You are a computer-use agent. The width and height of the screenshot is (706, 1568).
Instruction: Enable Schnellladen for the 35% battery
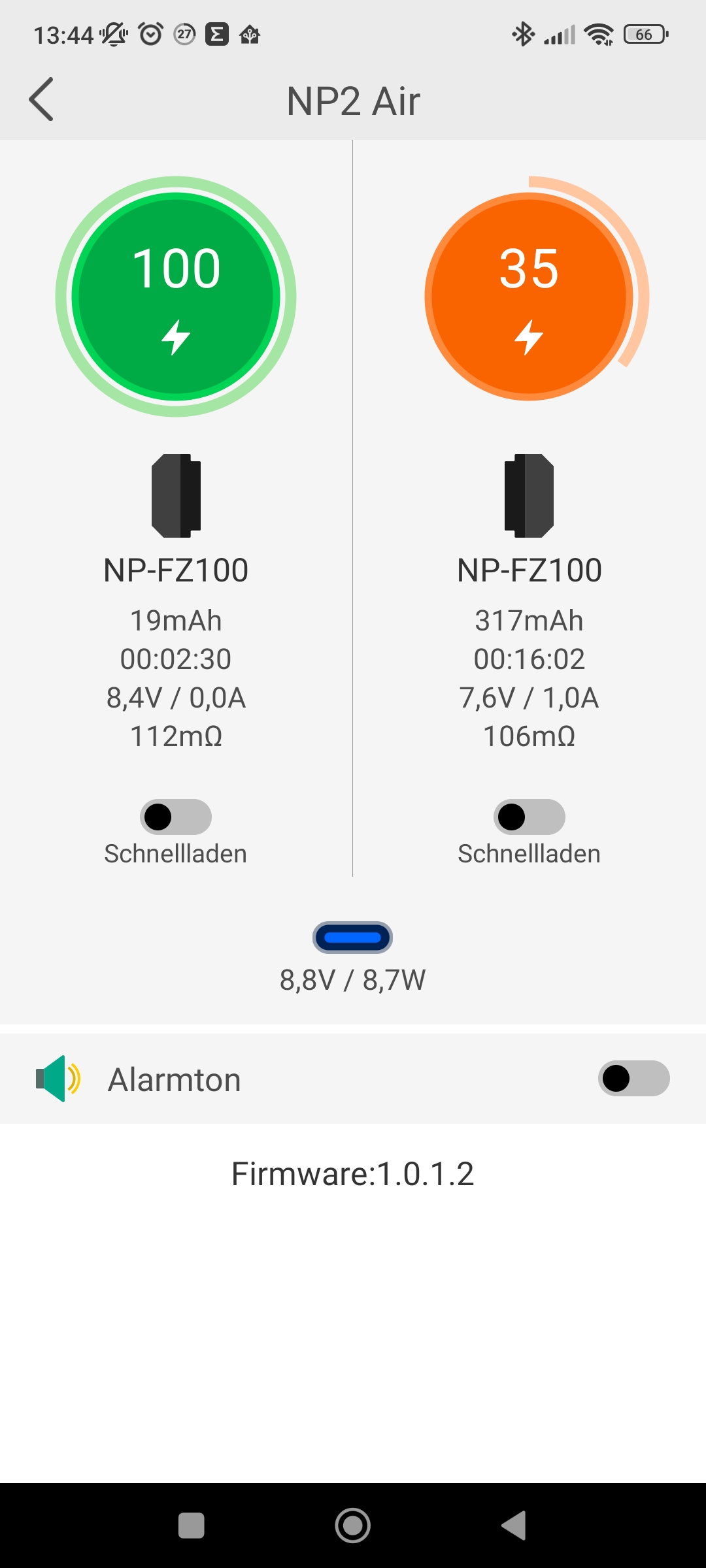pyautogui.click(x=529, y=817)
